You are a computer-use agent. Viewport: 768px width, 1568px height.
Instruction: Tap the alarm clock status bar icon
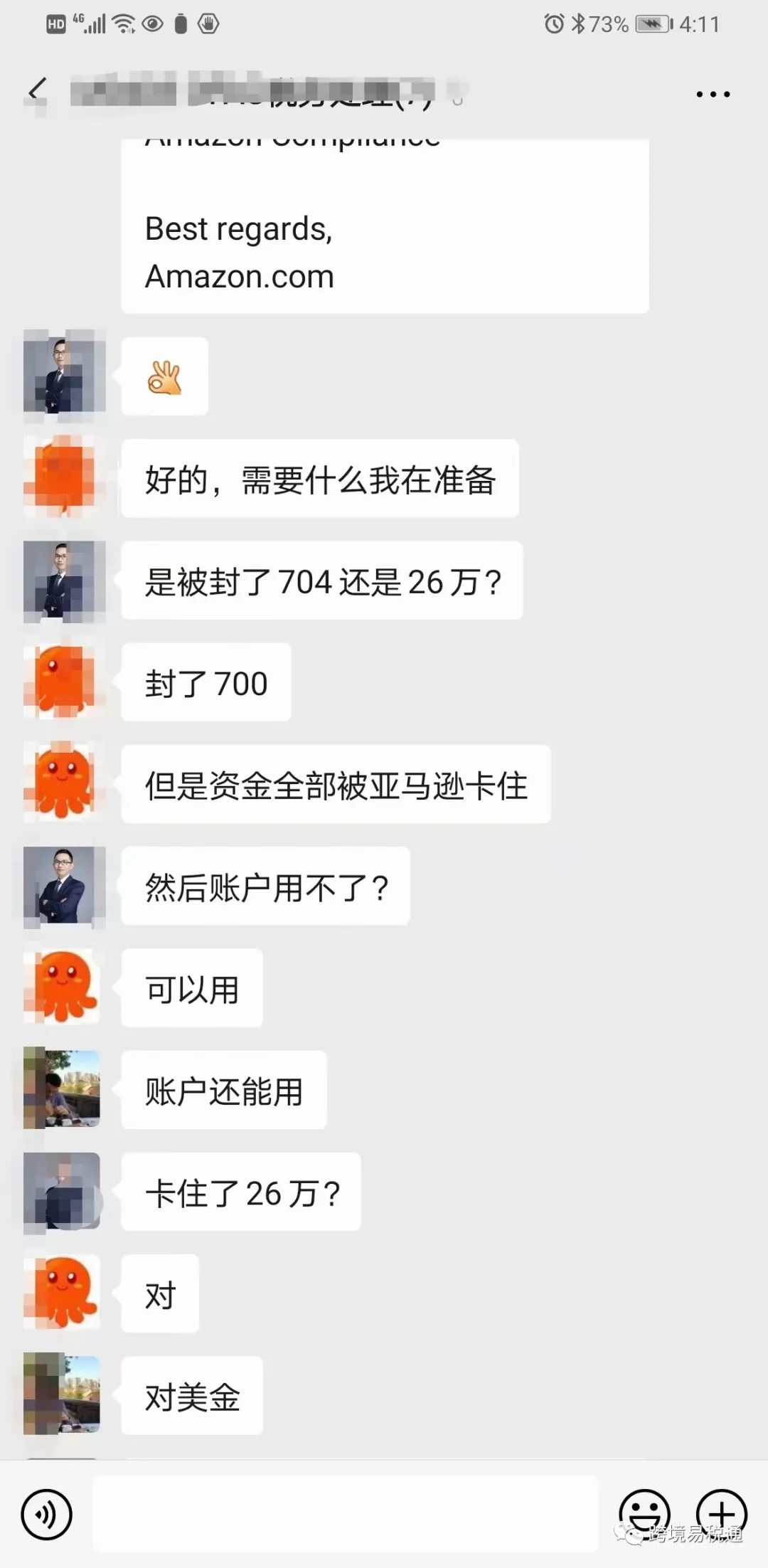click(x=554, y=23)
